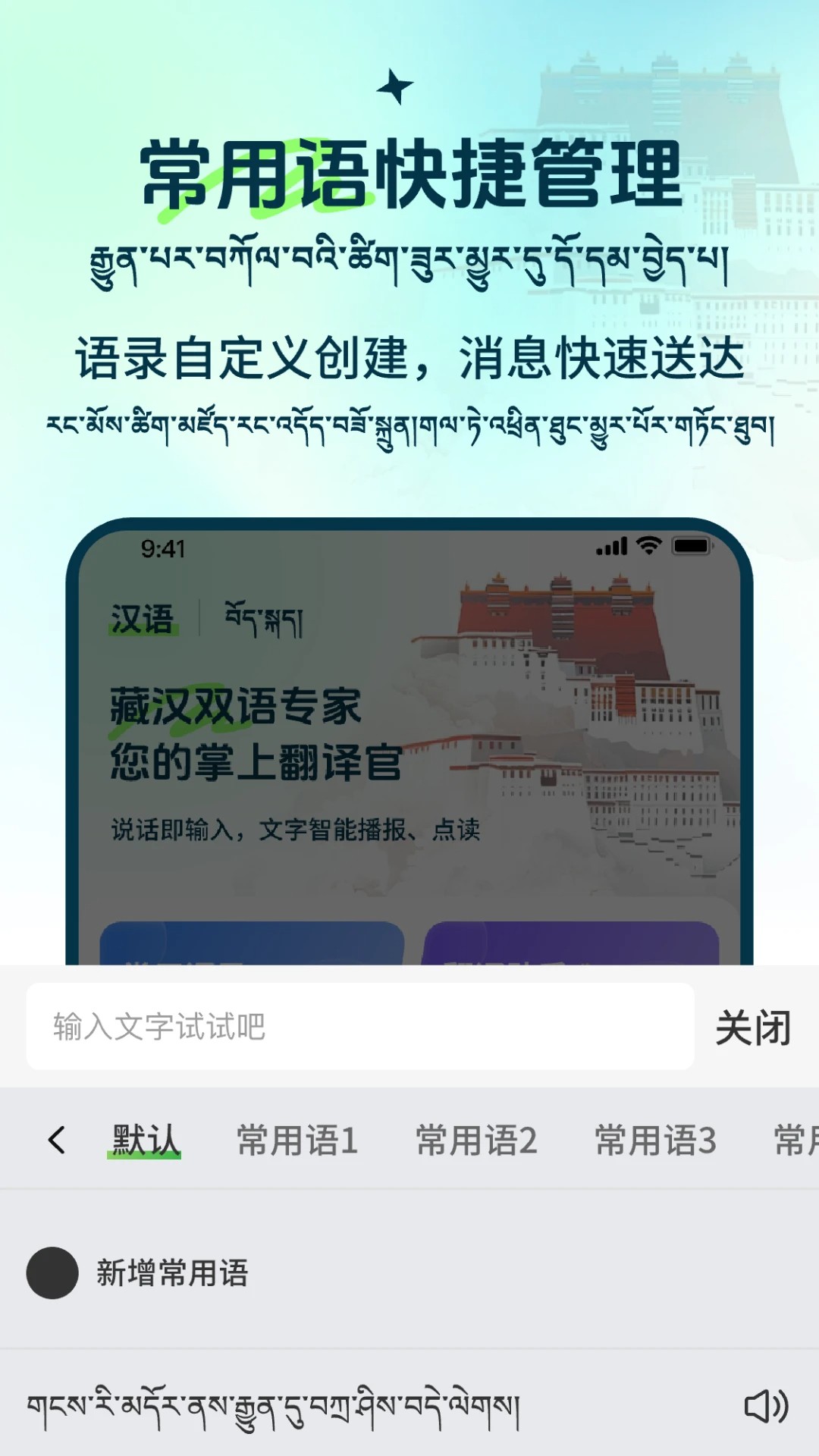This screenshot has height=1456, width=819.
Task: Tap the back chevron on the phrase category bar
Action: click(x=57, y=1141)
